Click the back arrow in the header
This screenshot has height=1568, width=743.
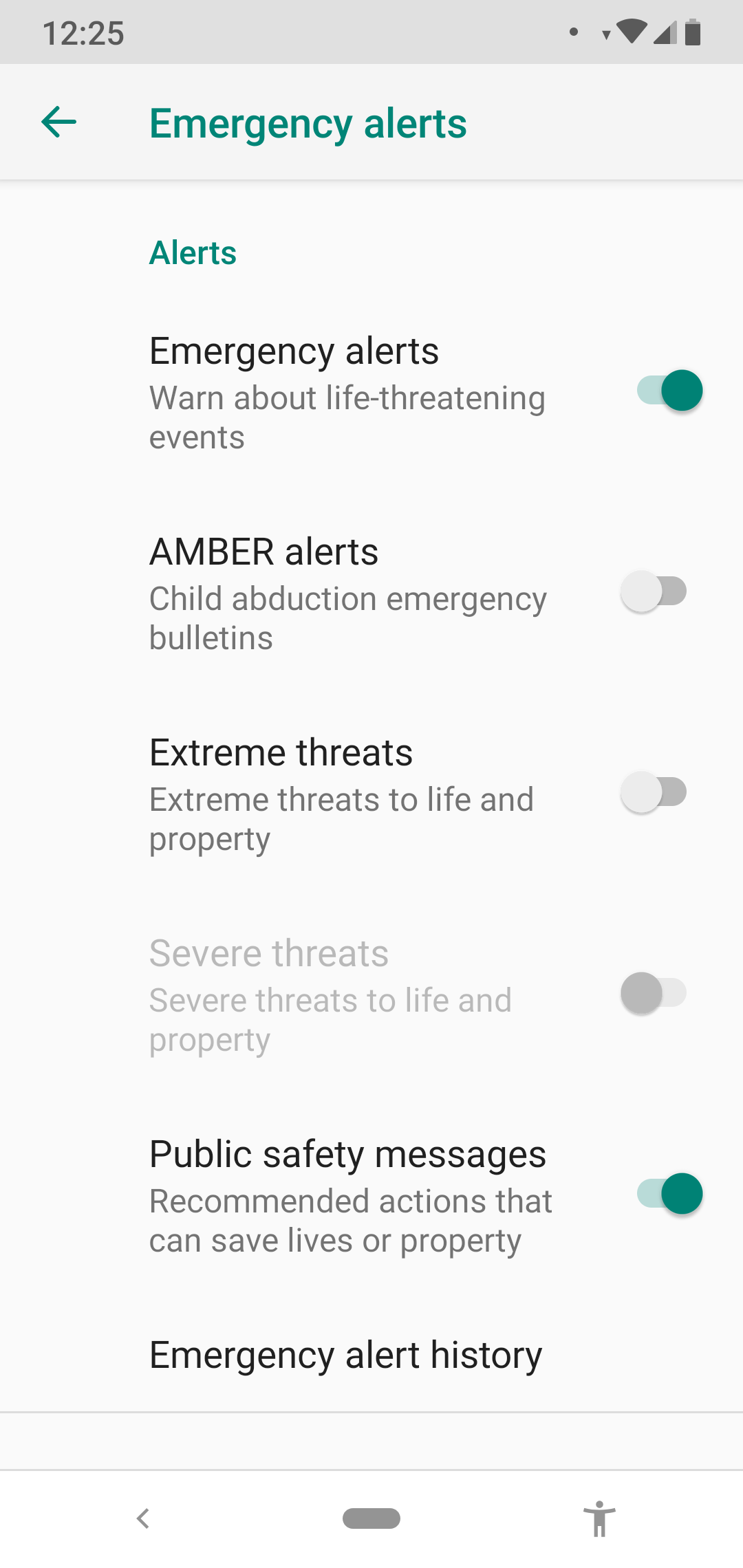pos(58,122)
